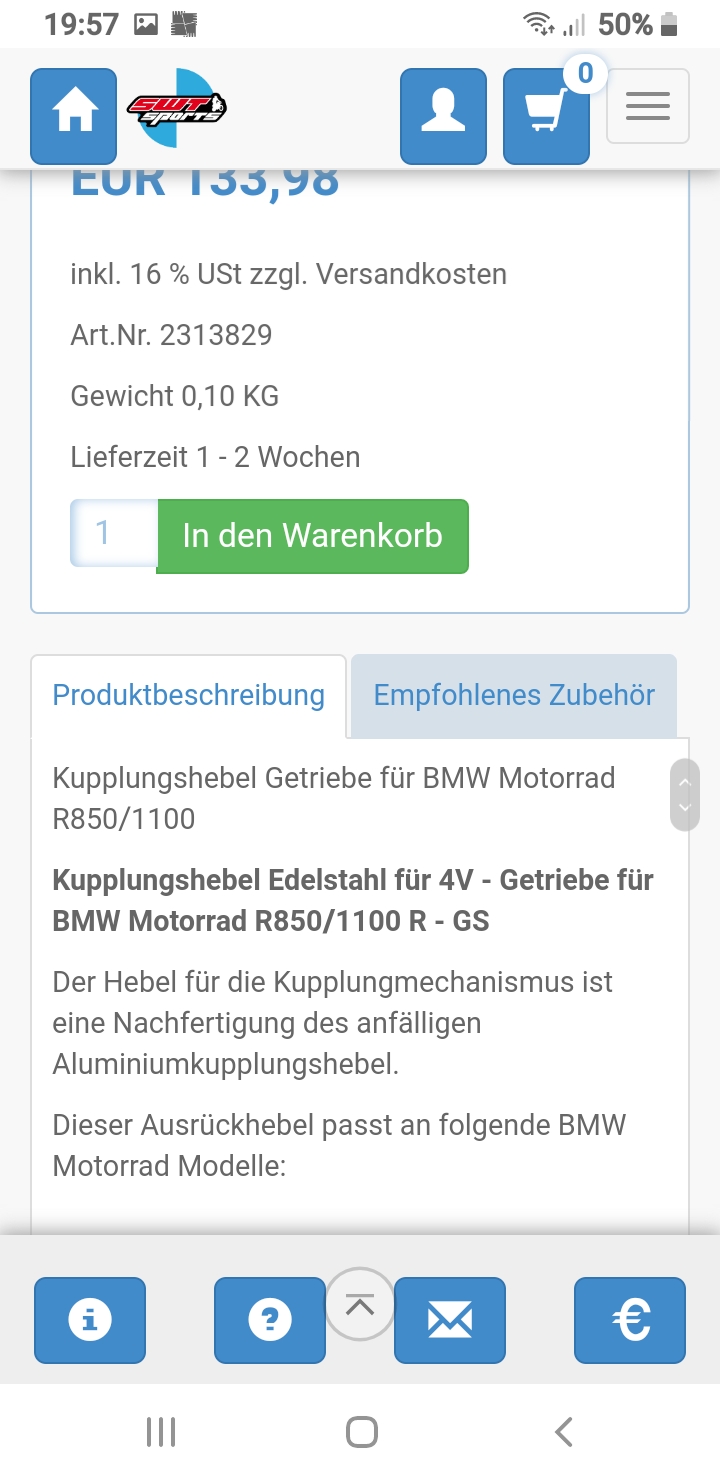Switch to Empfohlenes Zubehör tab
720x1480 pixels.
(x=514, y=696)
